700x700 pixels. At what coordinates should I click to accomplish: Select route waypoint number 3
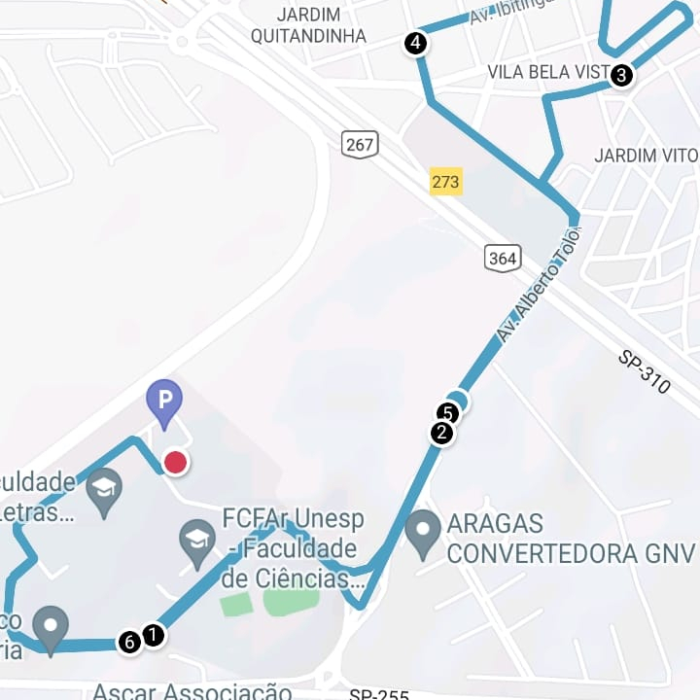[x=621, y=75]
